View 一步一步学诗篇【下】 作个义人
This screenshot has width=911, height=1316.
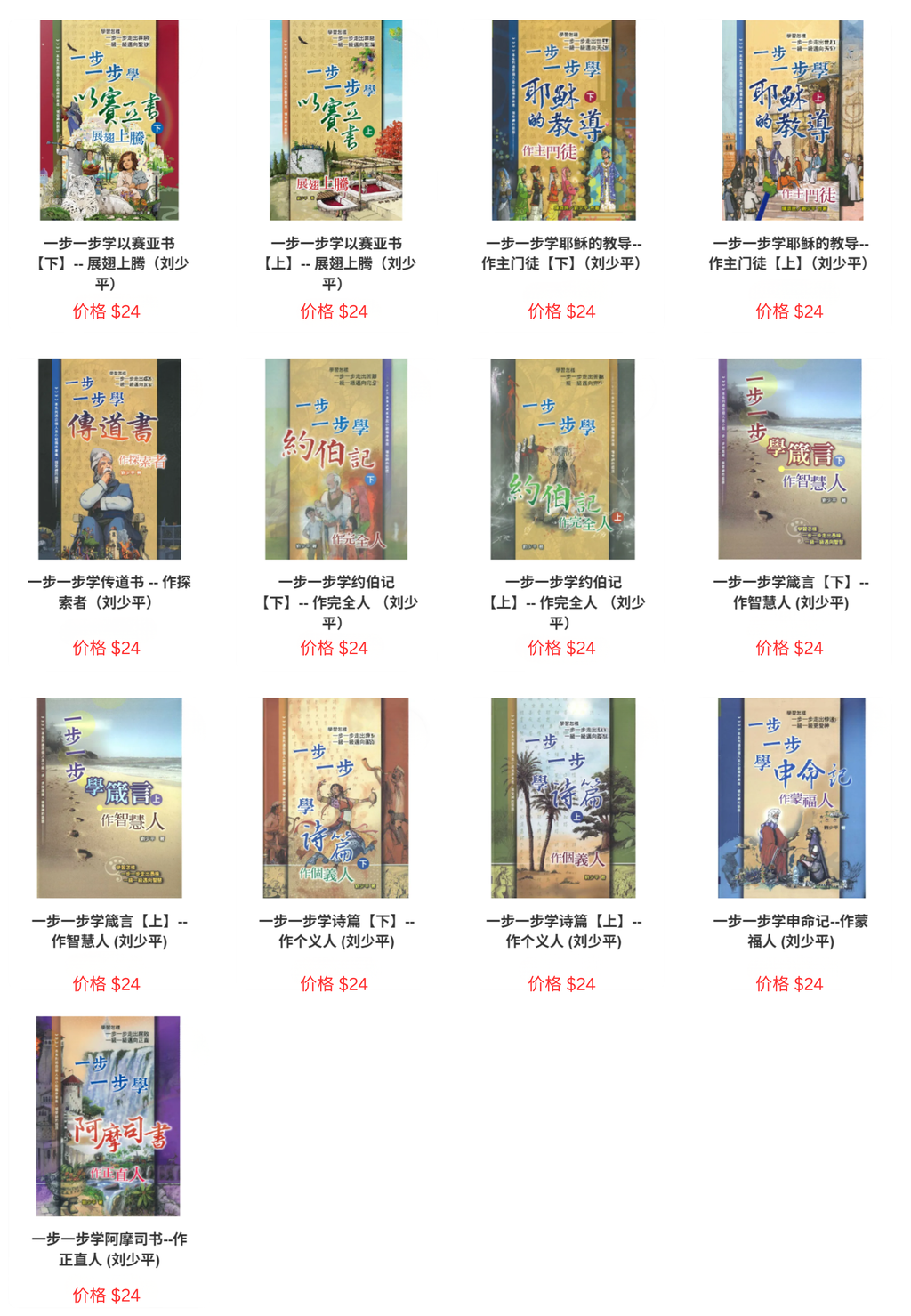coord(335,797)
